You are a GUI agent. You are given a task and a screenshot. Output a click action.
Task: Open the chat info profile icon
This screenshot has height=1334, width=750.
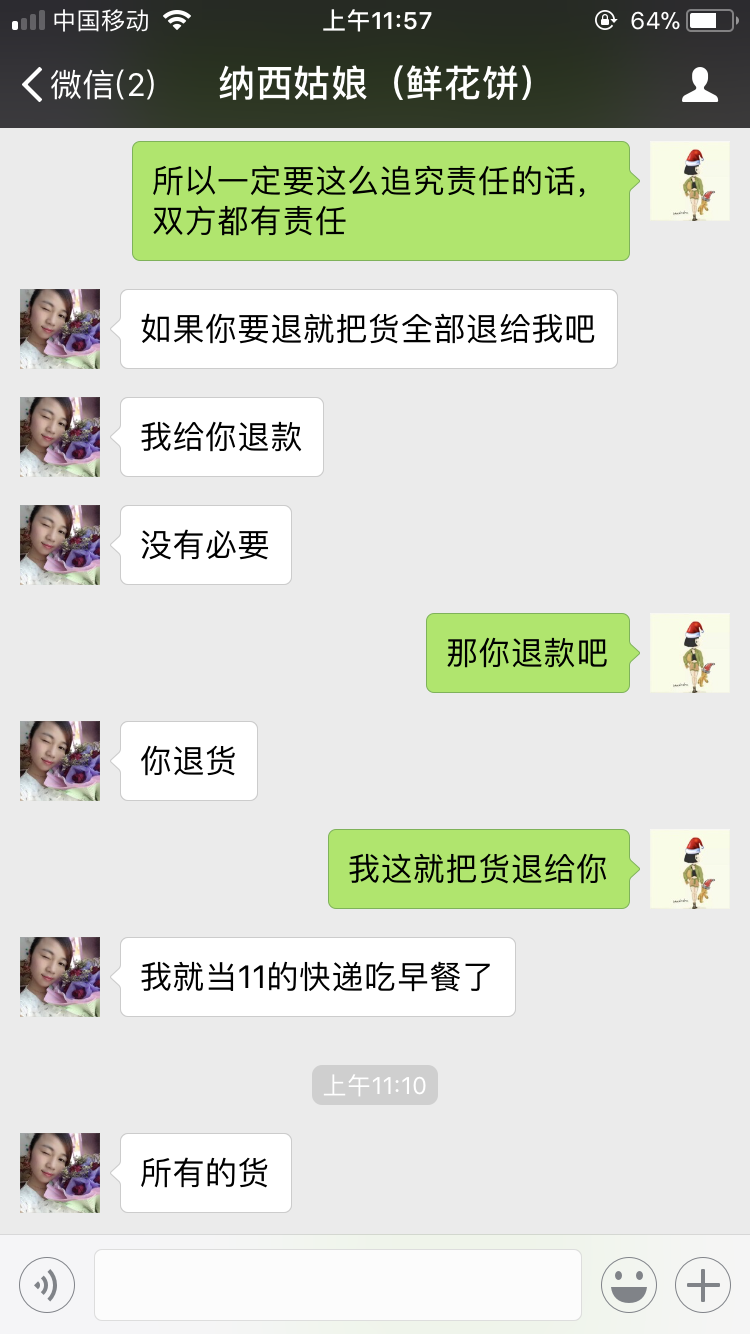[699, 85]
